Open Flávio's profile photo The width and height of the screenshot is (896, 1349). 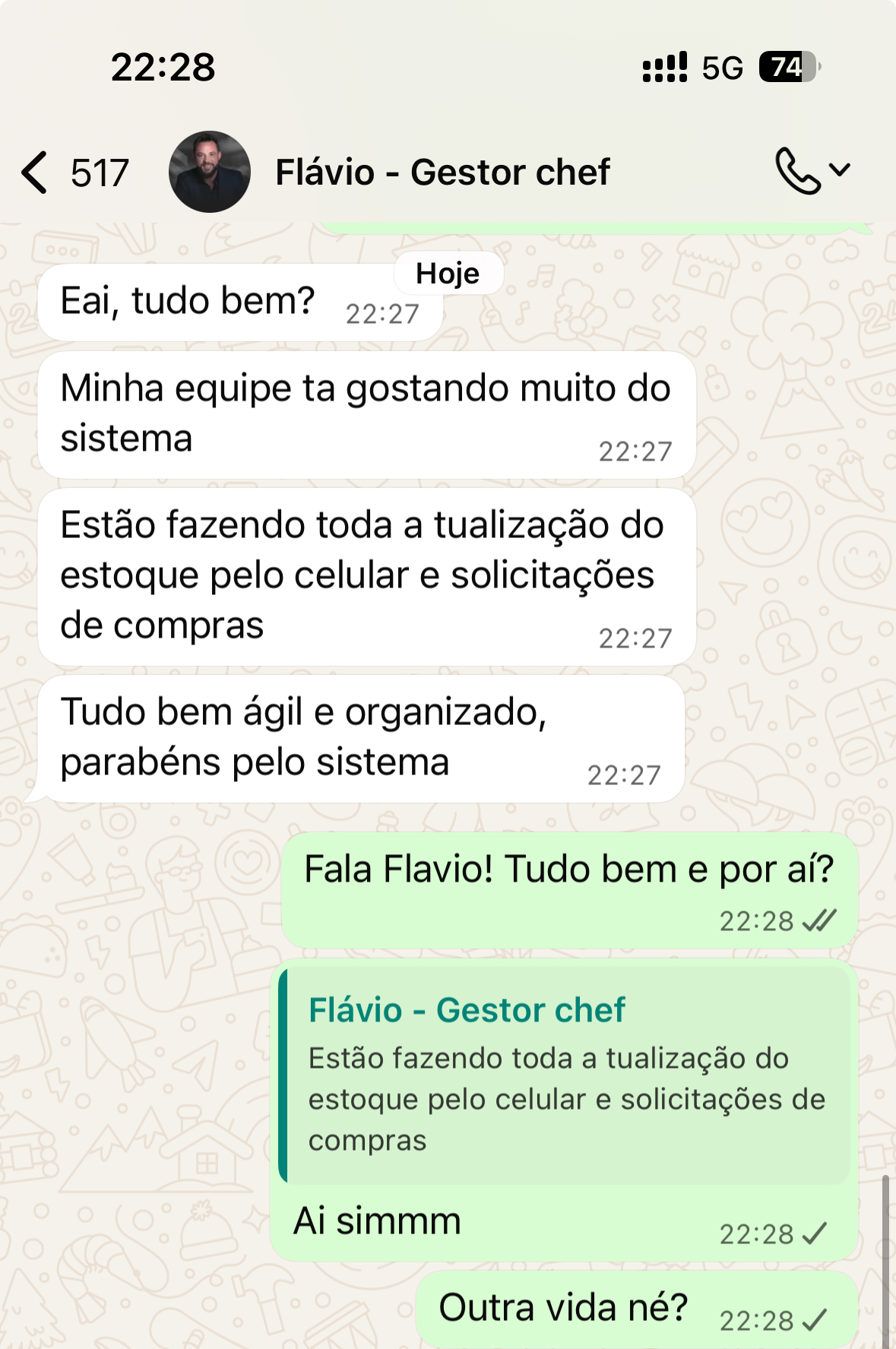click(x=210, y=172)
